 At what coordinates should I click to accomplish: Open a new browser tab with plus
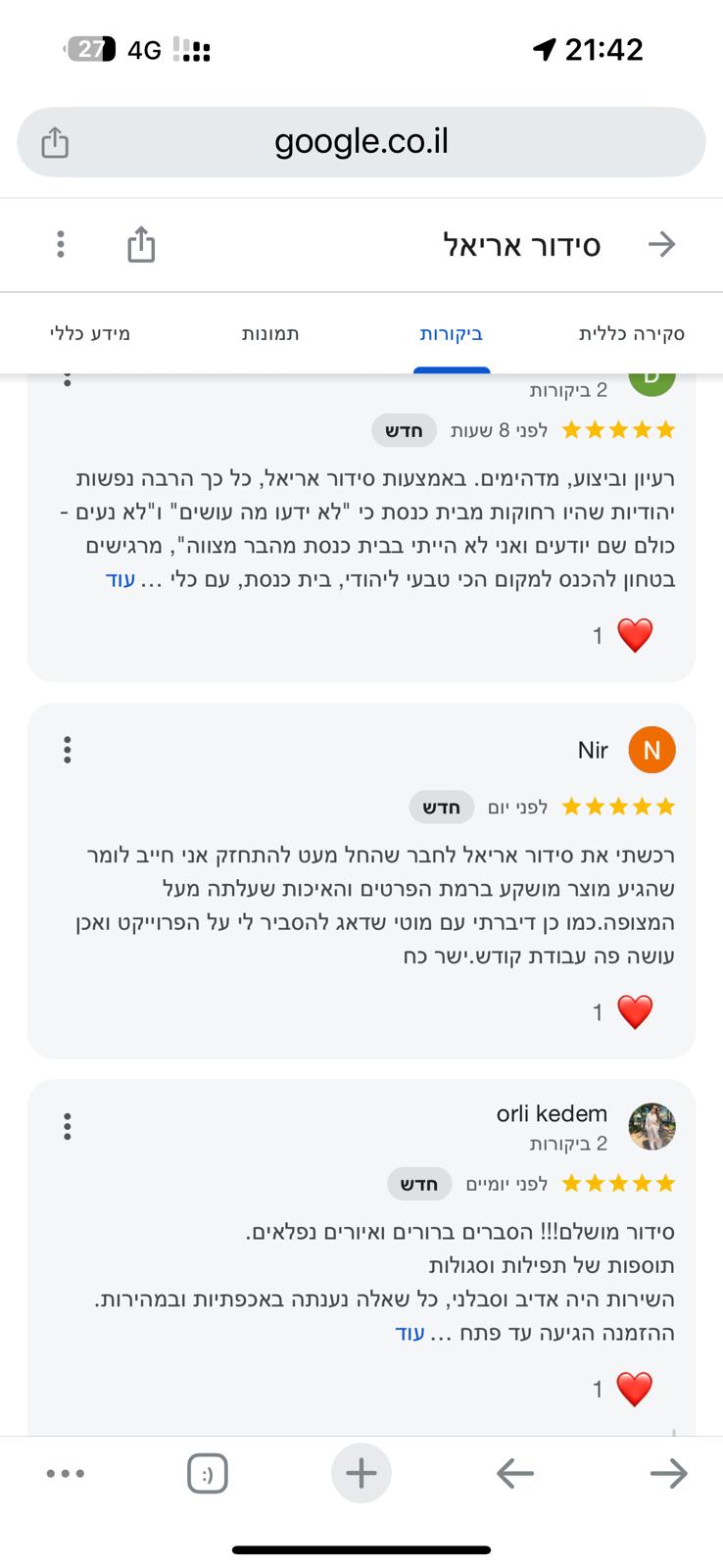(x=361, y=1473)
